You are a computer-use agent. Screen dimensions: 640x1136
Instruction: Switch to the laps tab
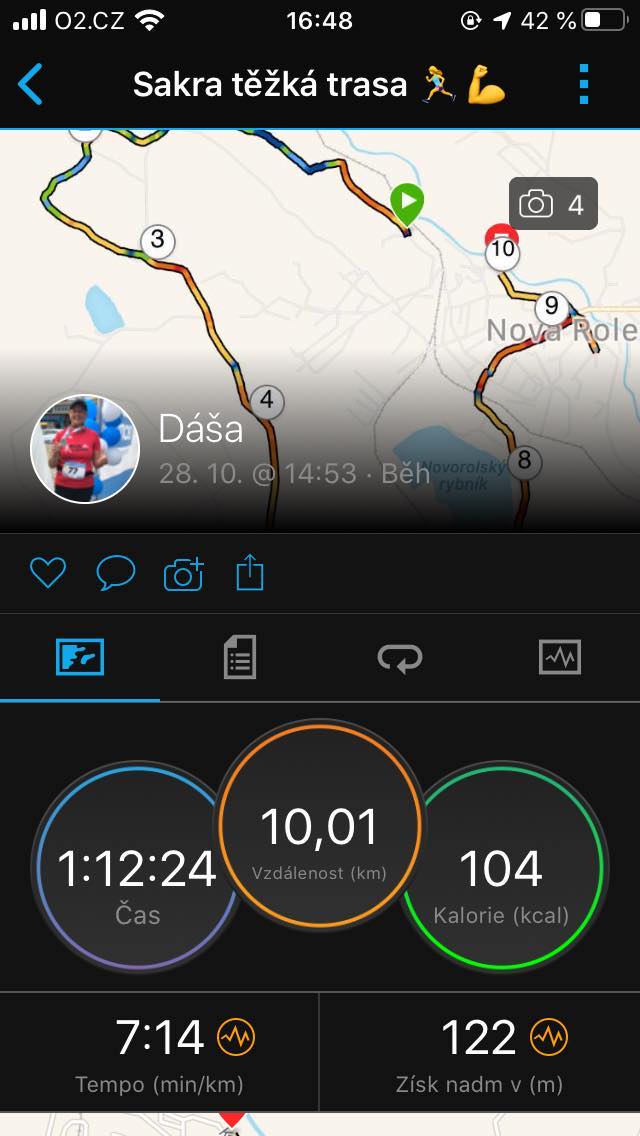pos(399,658)
